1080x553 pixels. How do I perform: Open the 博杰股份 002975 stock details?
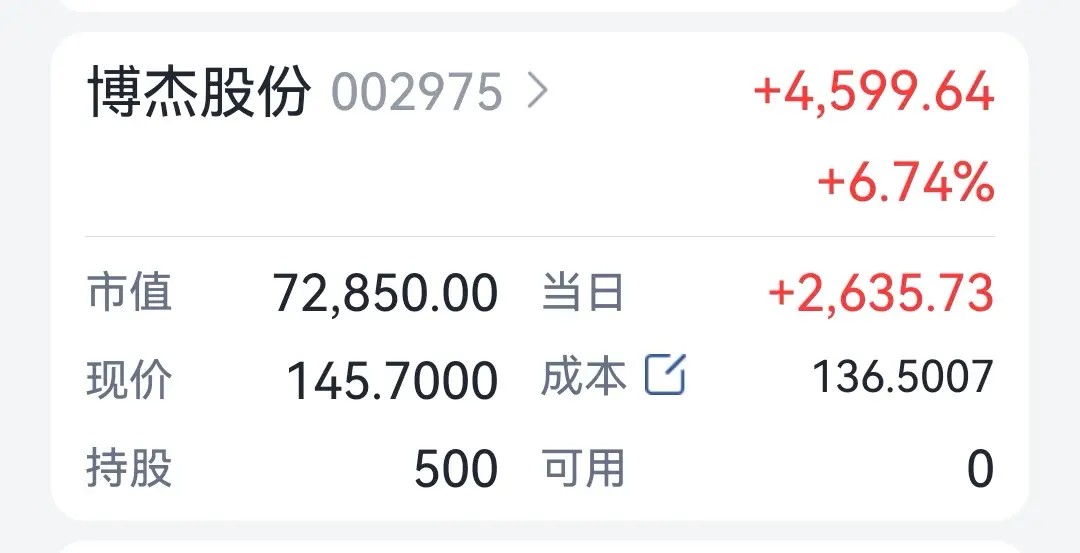click(x=318, y=92)
